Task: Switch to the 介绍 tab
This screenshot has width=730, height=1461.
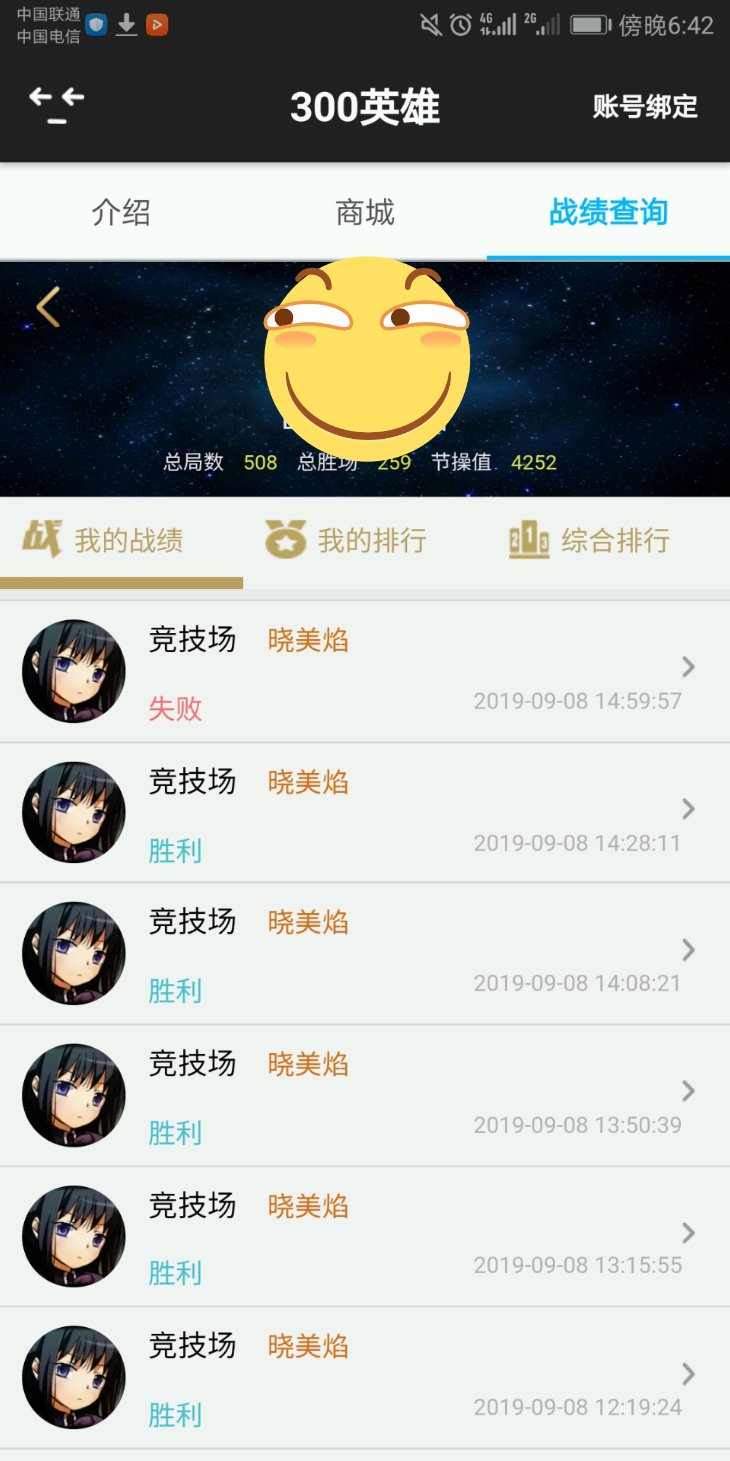Action: click(121, 213)
